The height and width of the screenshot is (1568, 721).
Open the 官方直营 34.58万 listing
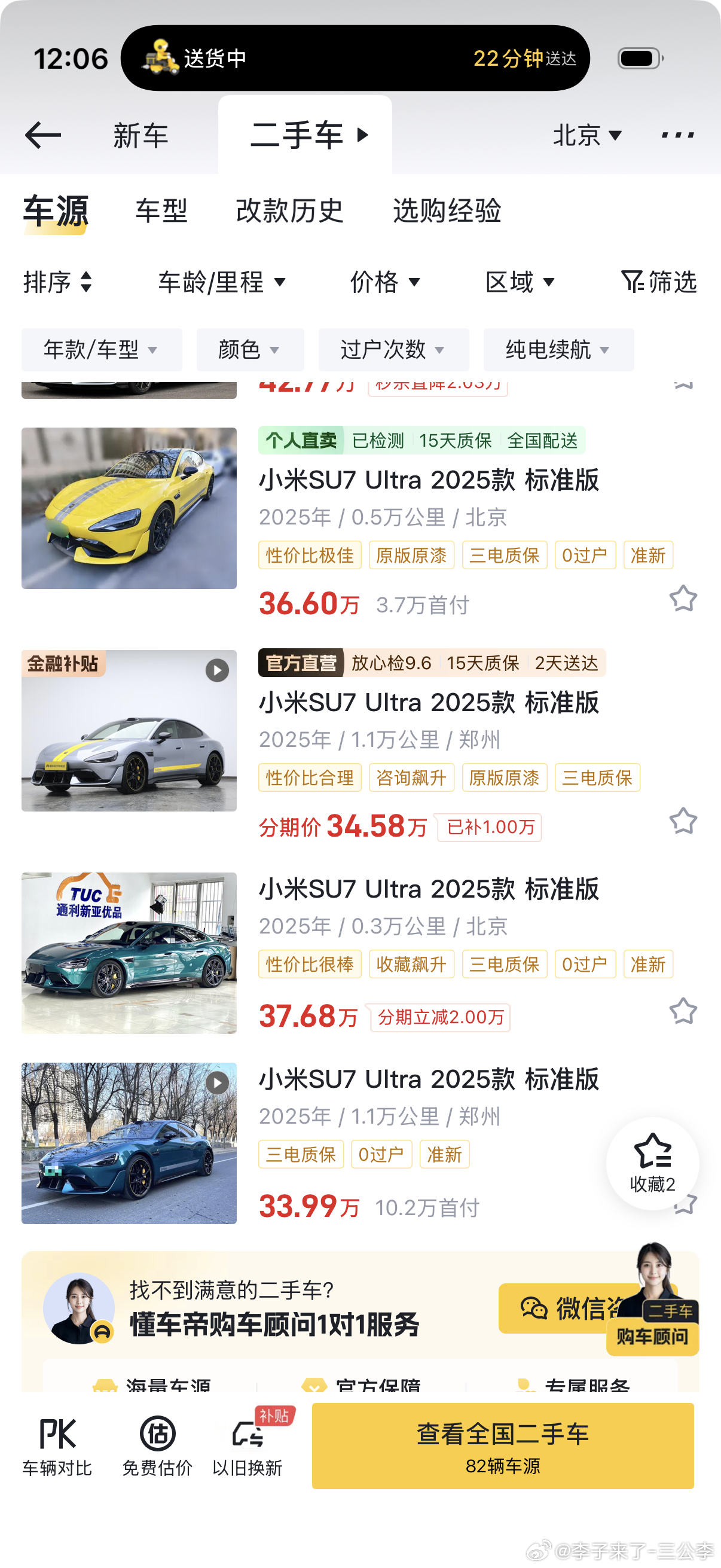pyautogui.click(x=429, y=703)
